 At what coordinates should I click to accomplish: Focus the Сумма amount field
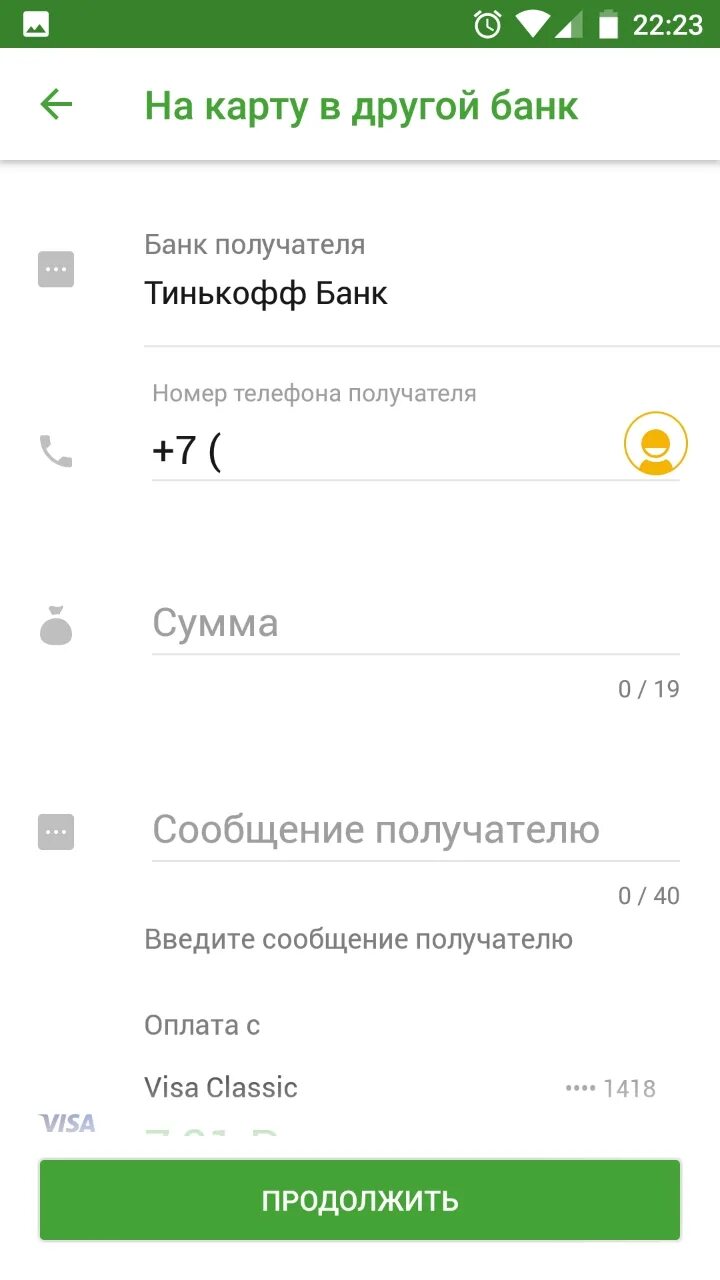pyautogui.click(x=414, y=624)
